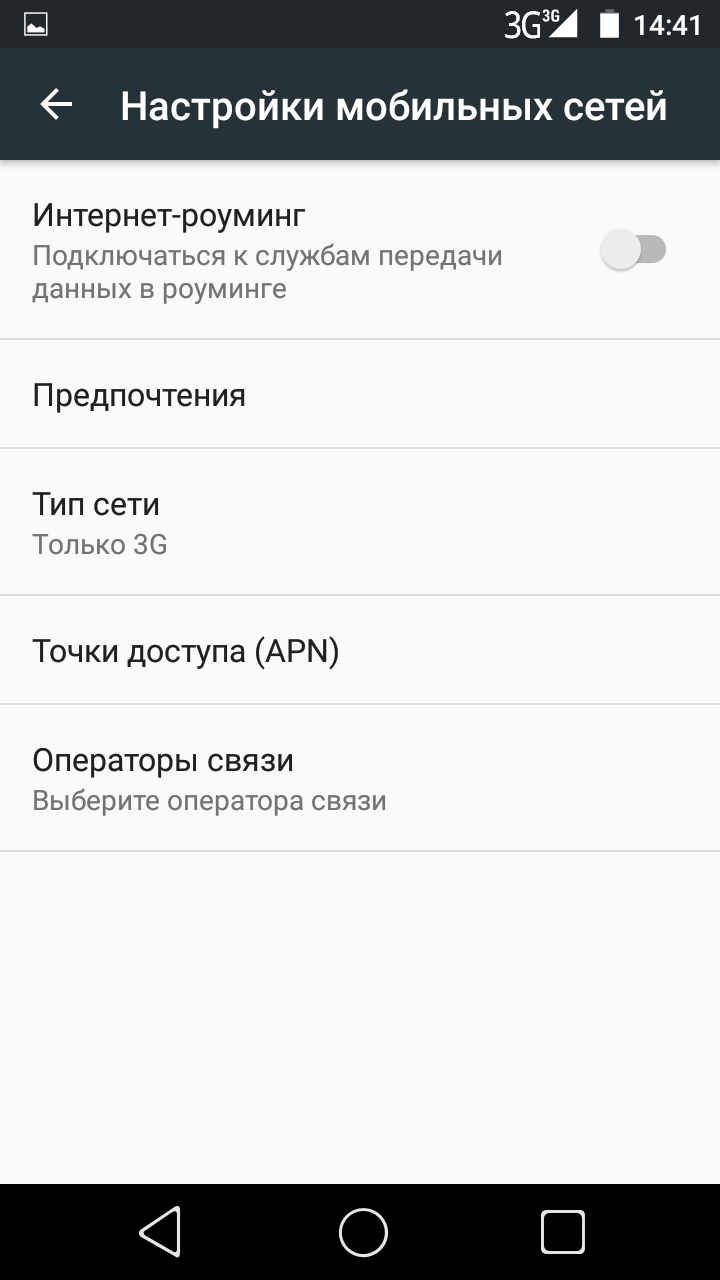Open Тип сети network type selection
Image resolution: width=720 pixels, height=1280 pixels.
point(360,522)
